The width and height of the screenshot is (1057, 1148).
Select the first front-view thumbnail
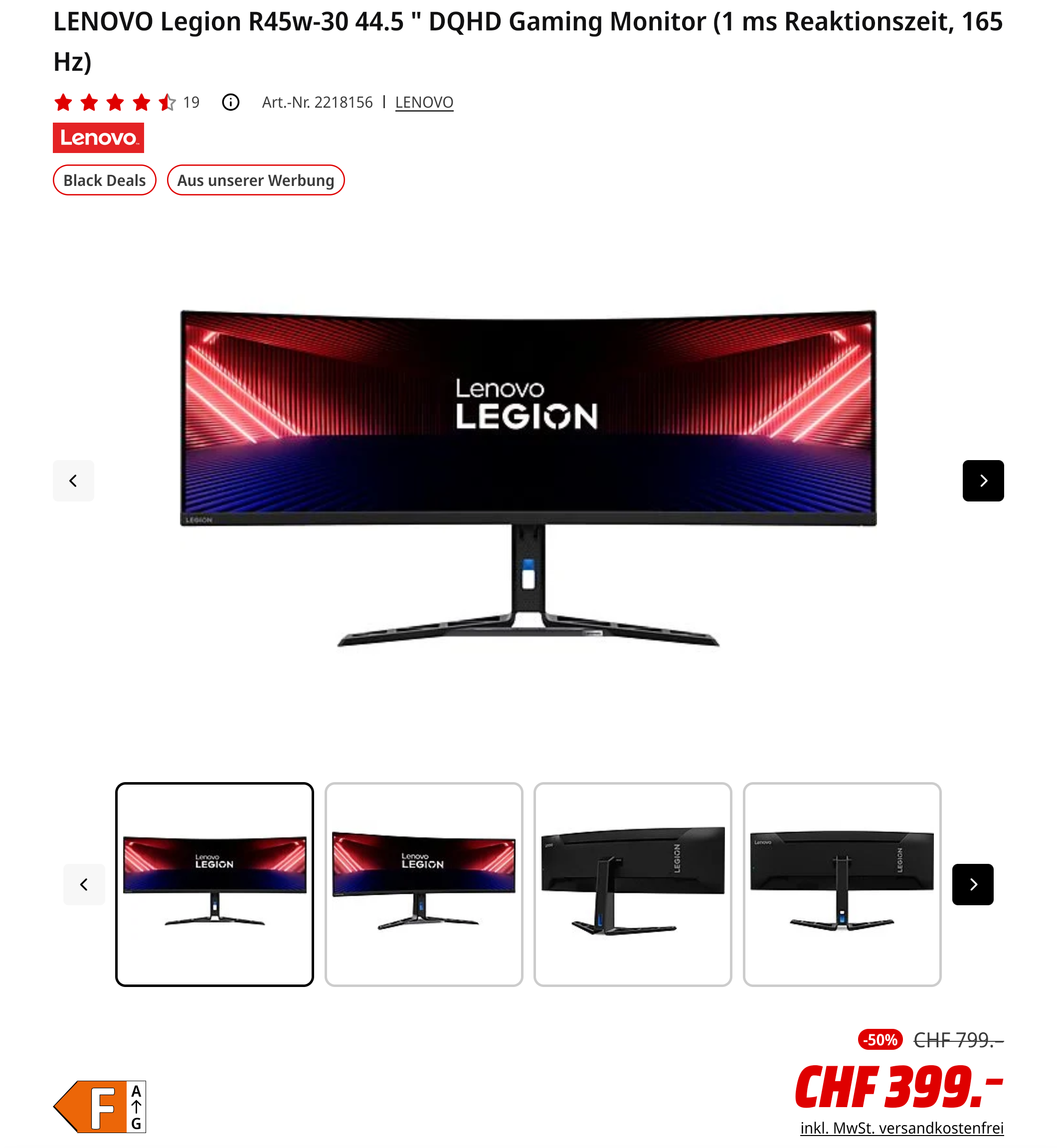pos(214,884)
